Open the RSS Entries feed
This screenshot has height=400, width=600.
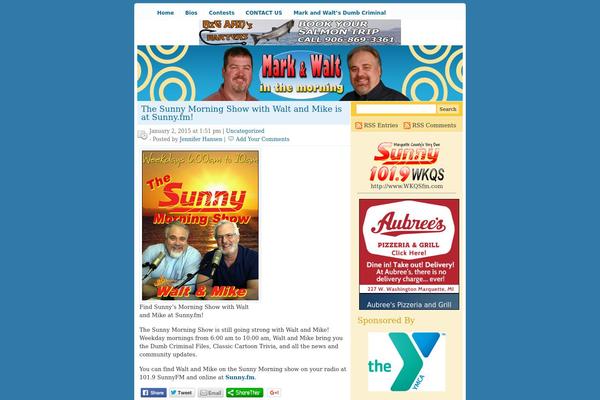click(378, 126)
